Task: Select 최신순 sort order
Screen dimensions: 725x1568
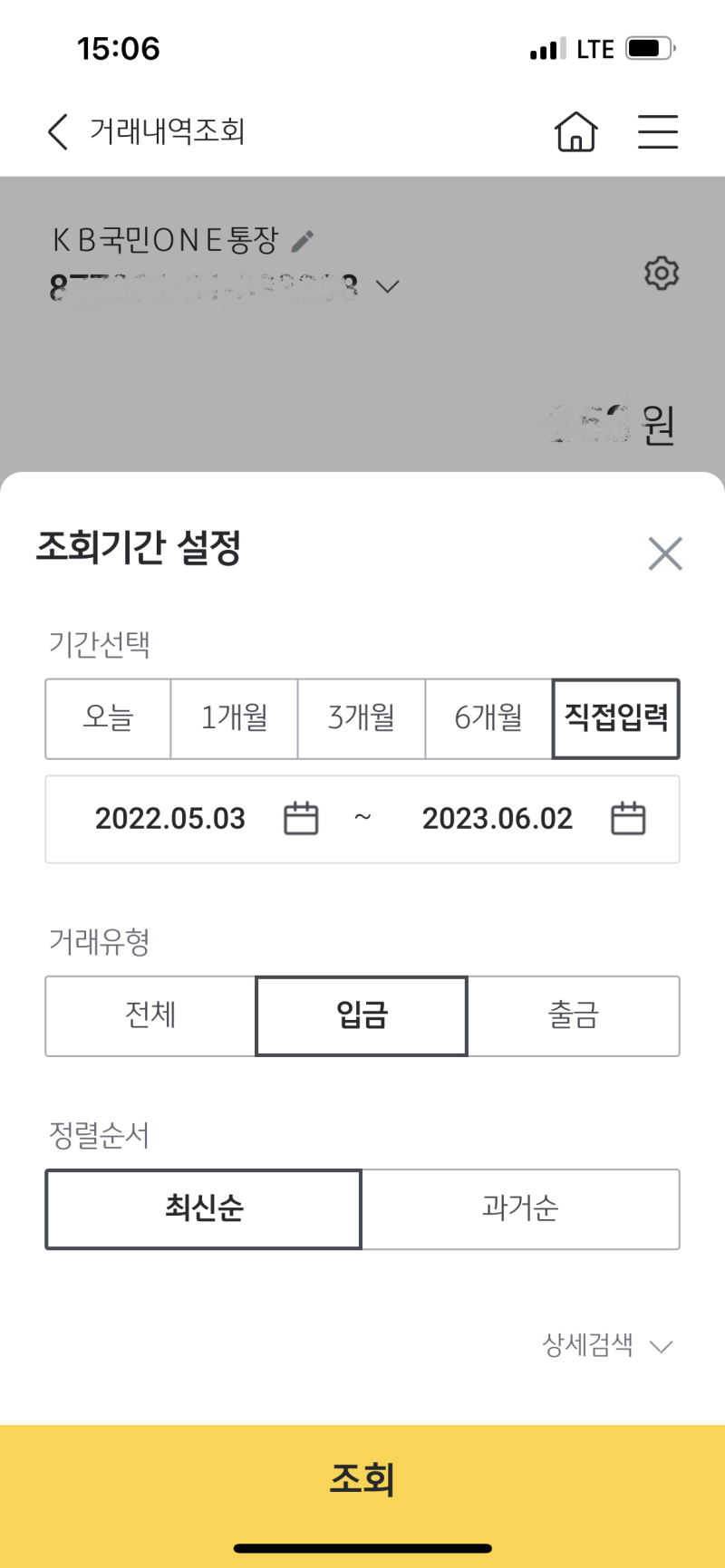Action: pos(202,1209)
